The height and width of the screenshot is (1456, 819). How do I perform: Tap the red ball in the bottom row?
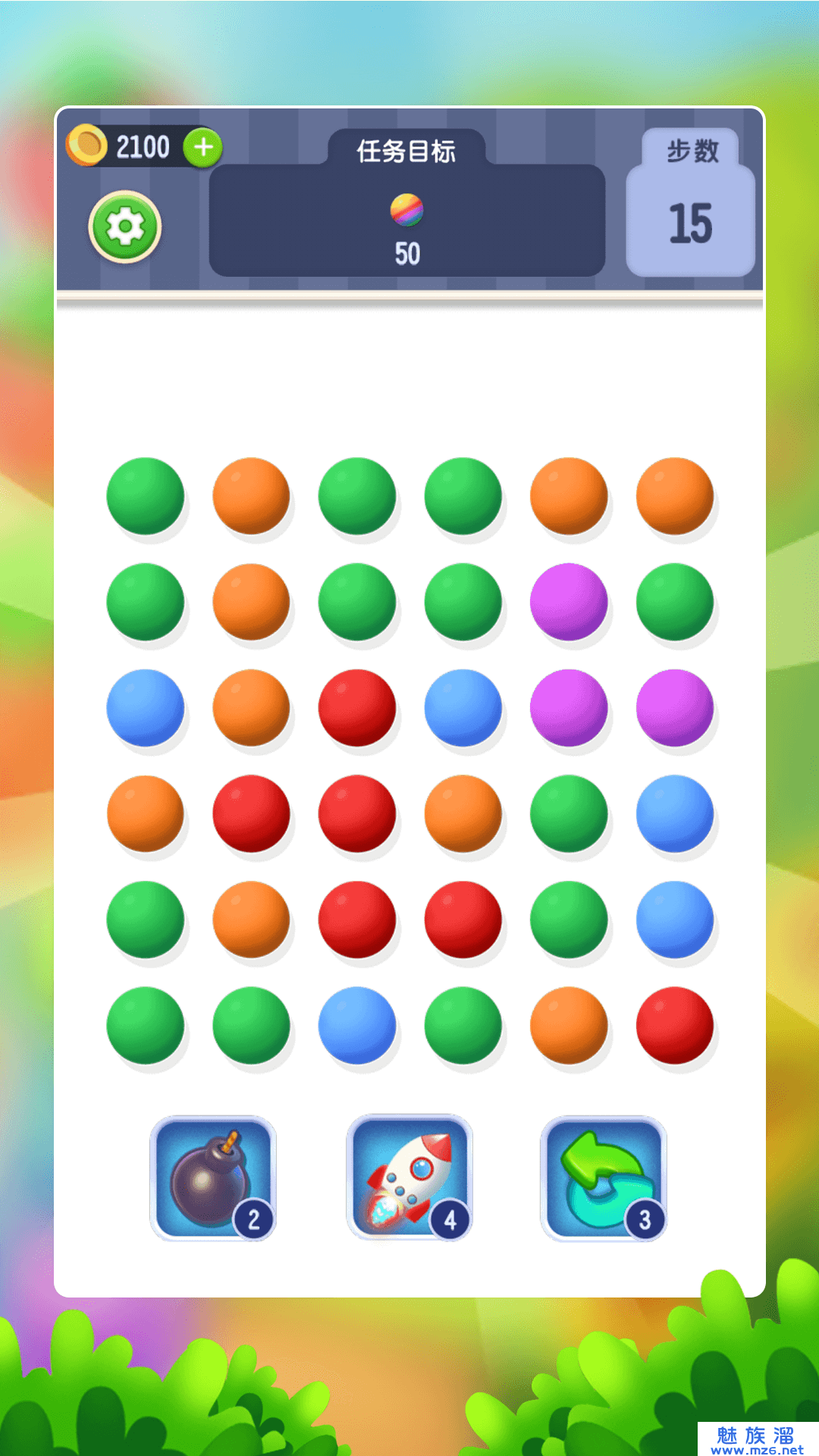[x=675, y=1025]
